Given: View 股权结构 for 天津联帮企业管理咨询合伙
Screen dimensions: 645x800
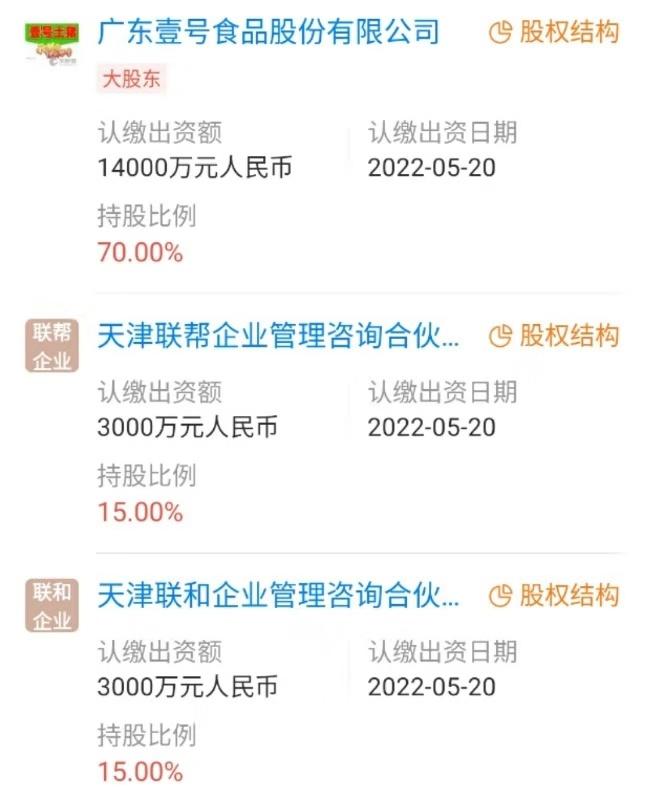Looking at the screenshot, I should pos(554,336).
